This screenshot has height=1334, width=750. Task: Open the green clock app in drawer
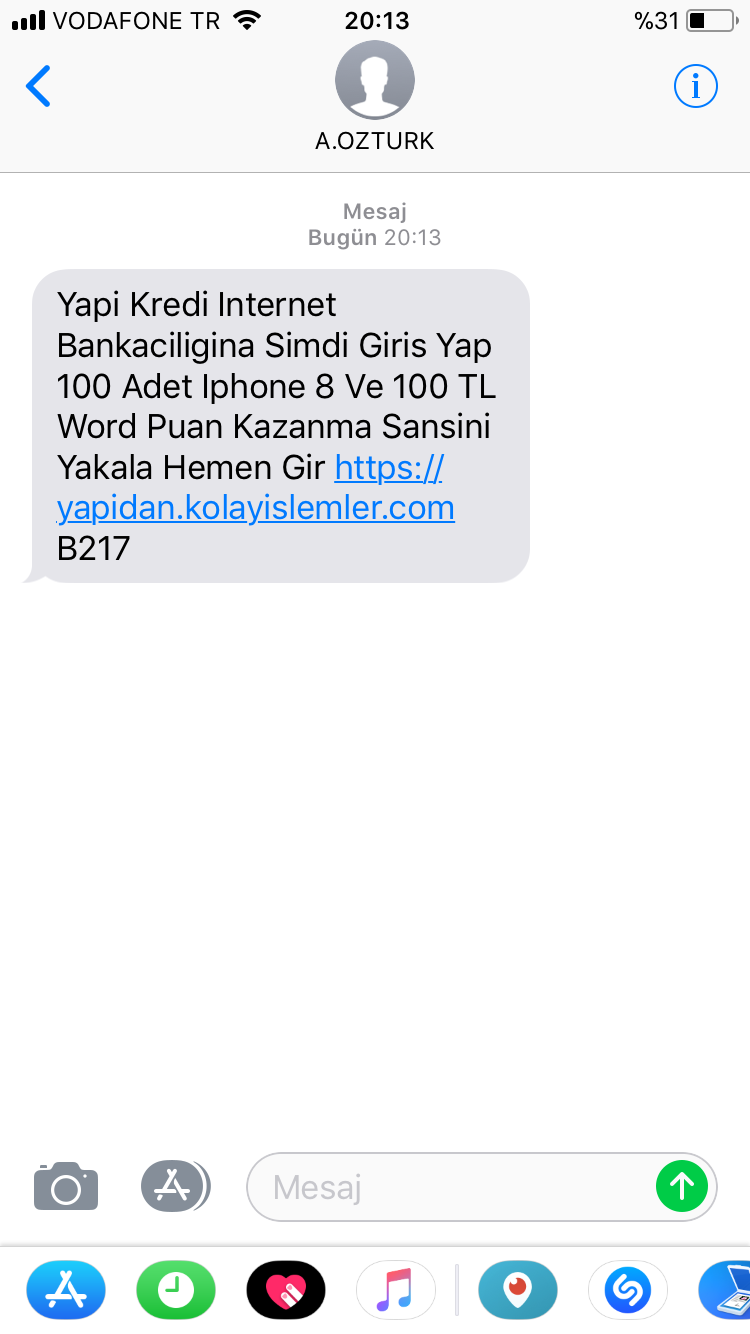[x=176, y=1289]
